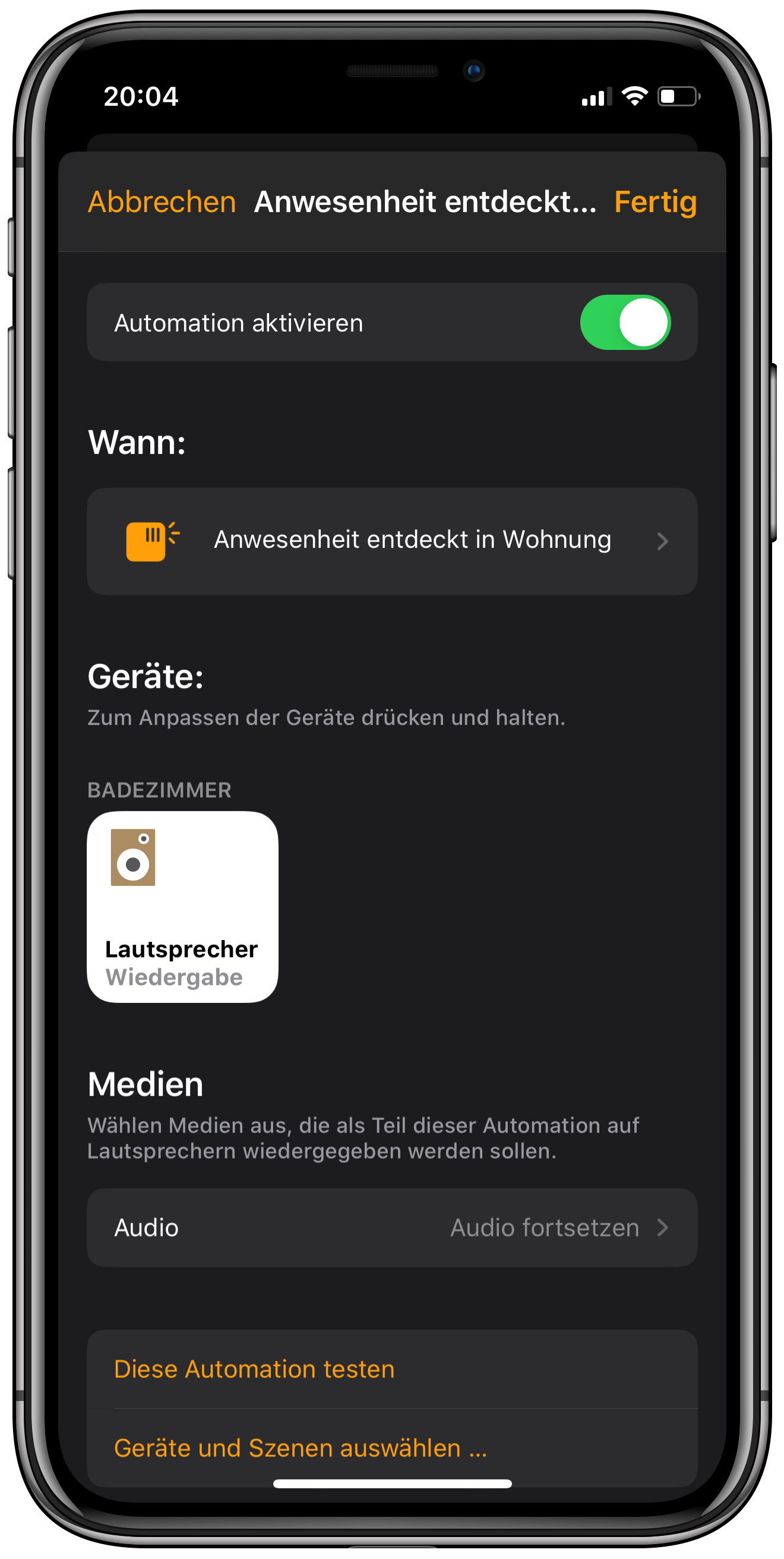Confirm the automation with Fertig

pos(655,202)
